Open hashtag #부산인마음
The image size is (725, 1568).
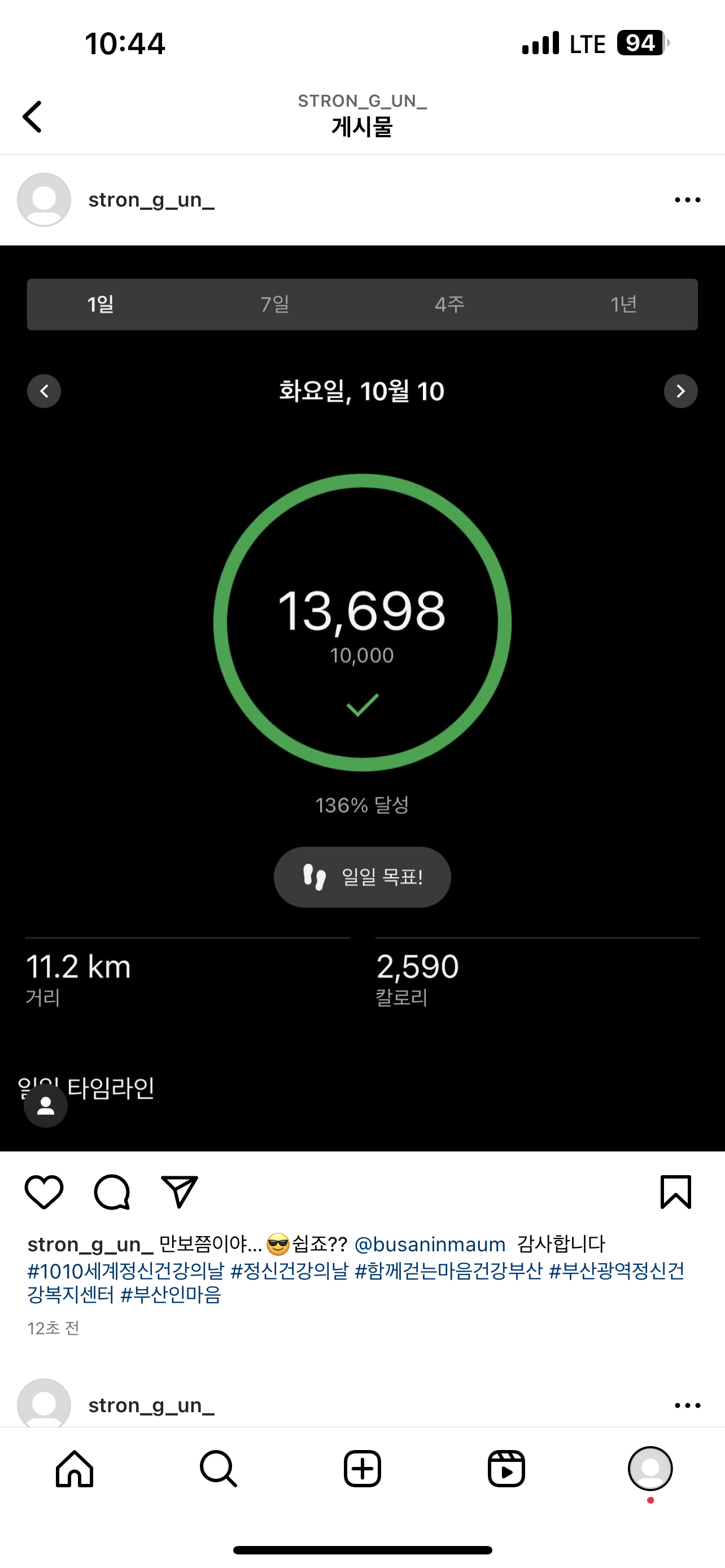coord(171,1295)
